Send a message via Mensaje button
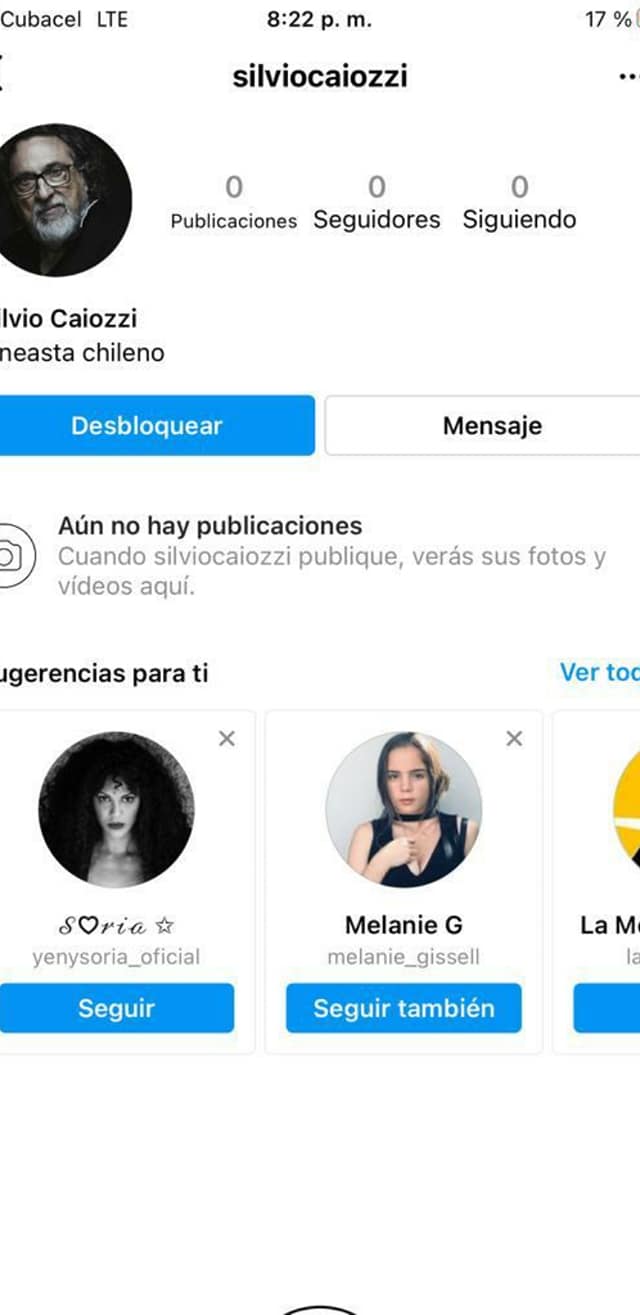This screenshot has height=1315, width=640. 491,426
